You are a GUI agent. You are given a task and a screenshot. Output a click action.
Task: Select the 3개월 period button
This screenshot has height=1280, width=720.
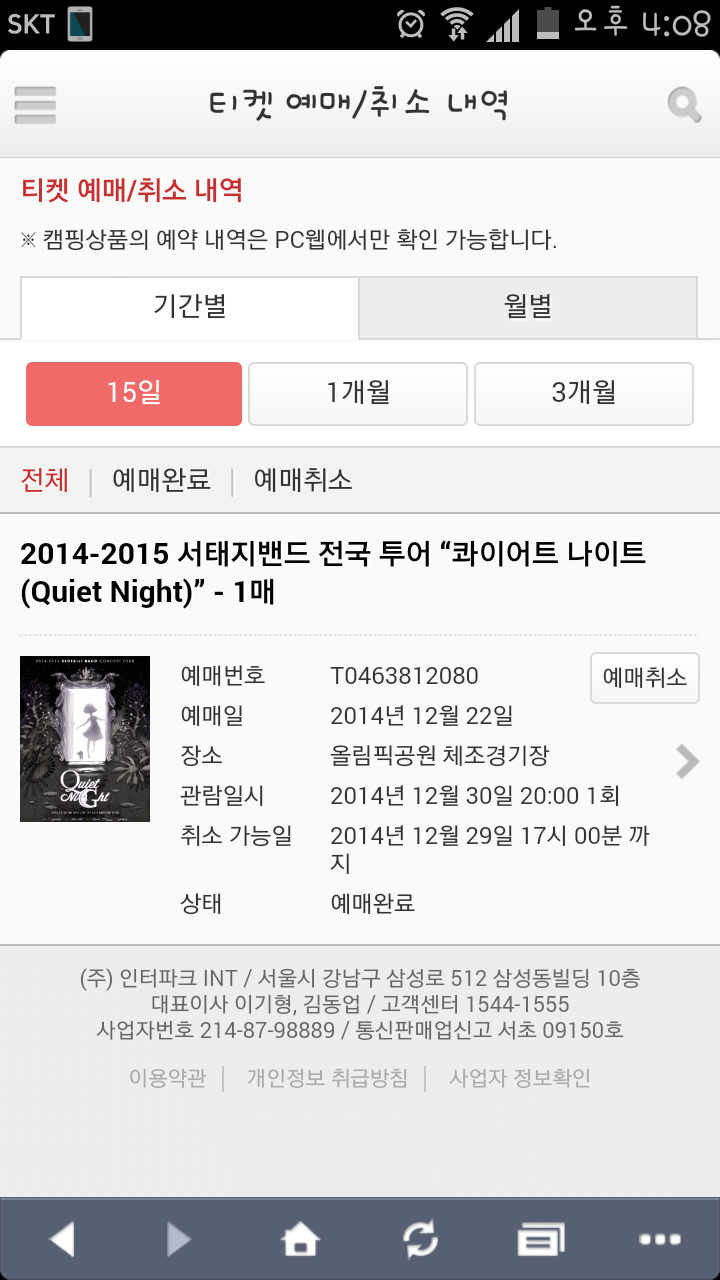(x=583, y=394)
